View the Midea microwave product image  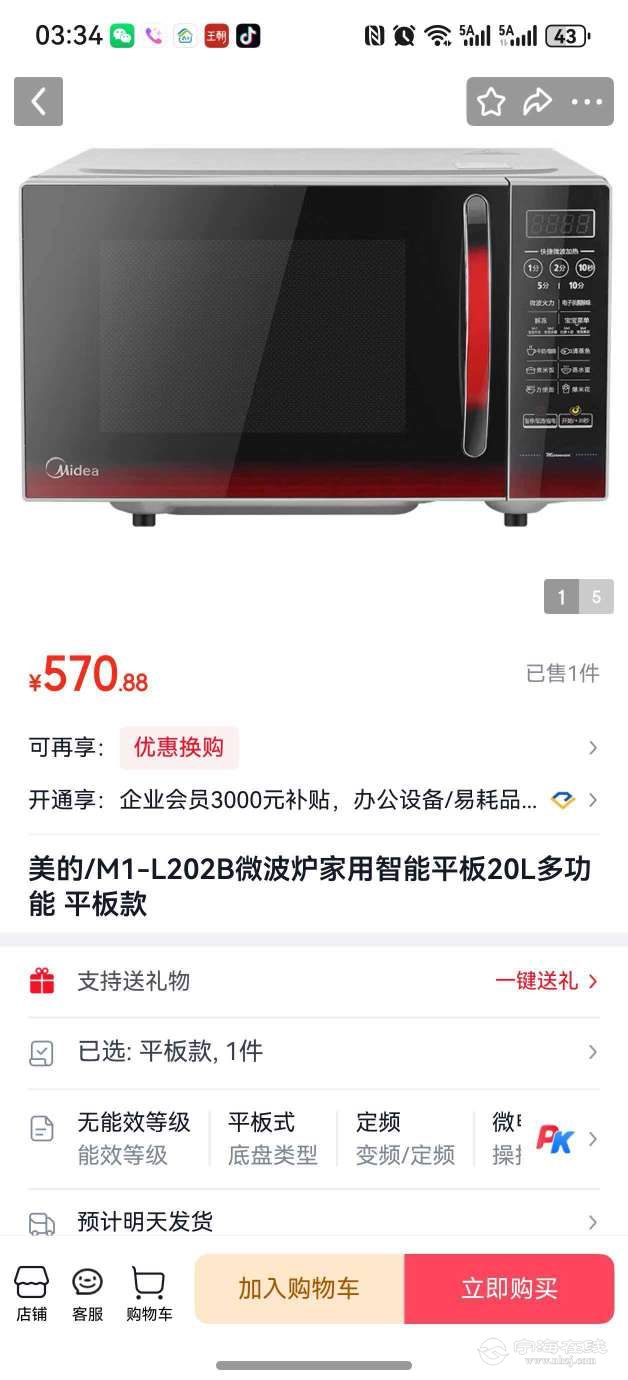click(x=314, y=335)
